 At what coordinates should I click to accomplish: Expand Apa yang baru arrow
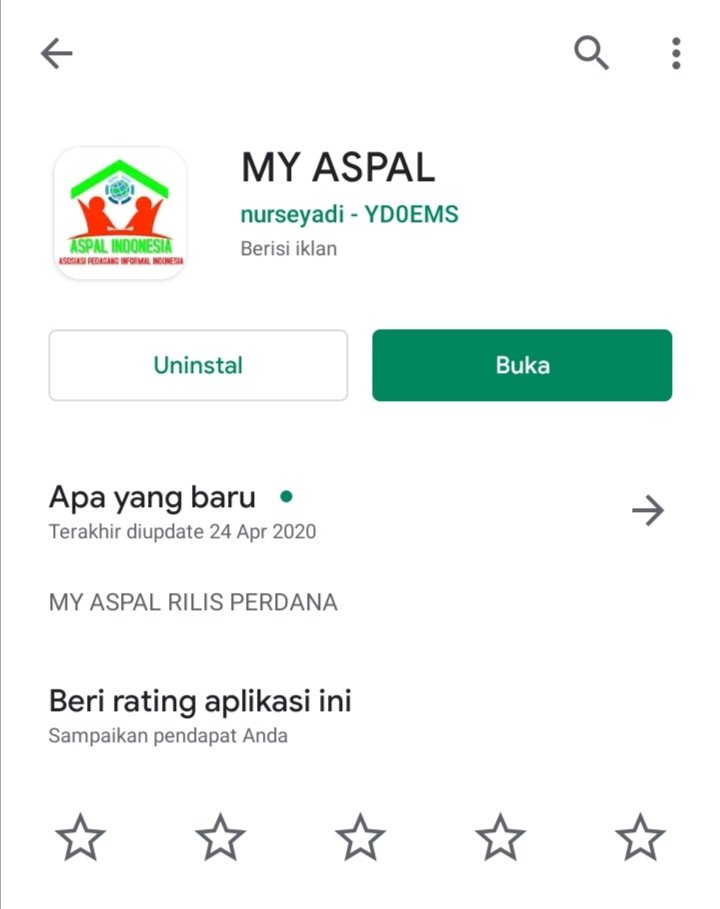point(648,511)
